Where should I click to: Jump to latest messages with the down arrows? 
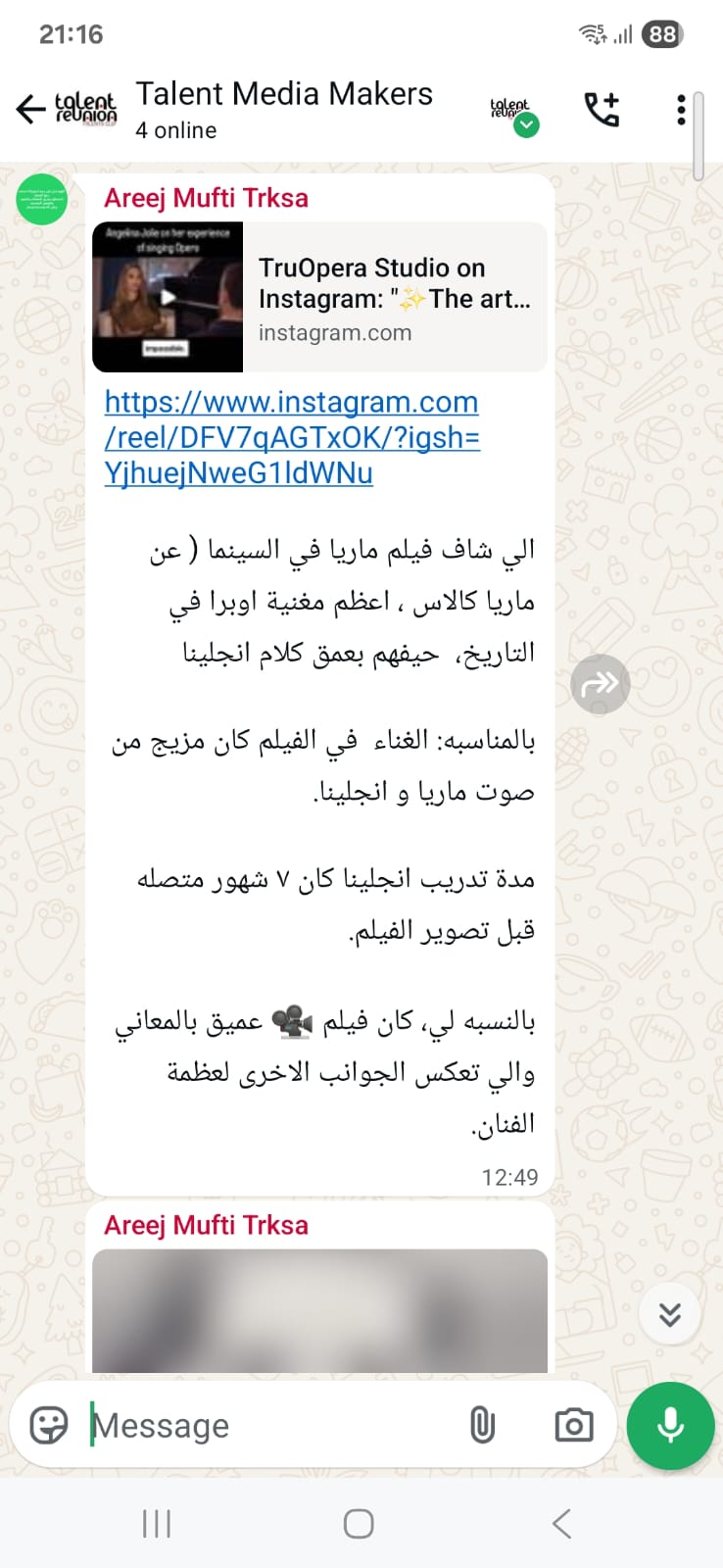[670, 1314]
